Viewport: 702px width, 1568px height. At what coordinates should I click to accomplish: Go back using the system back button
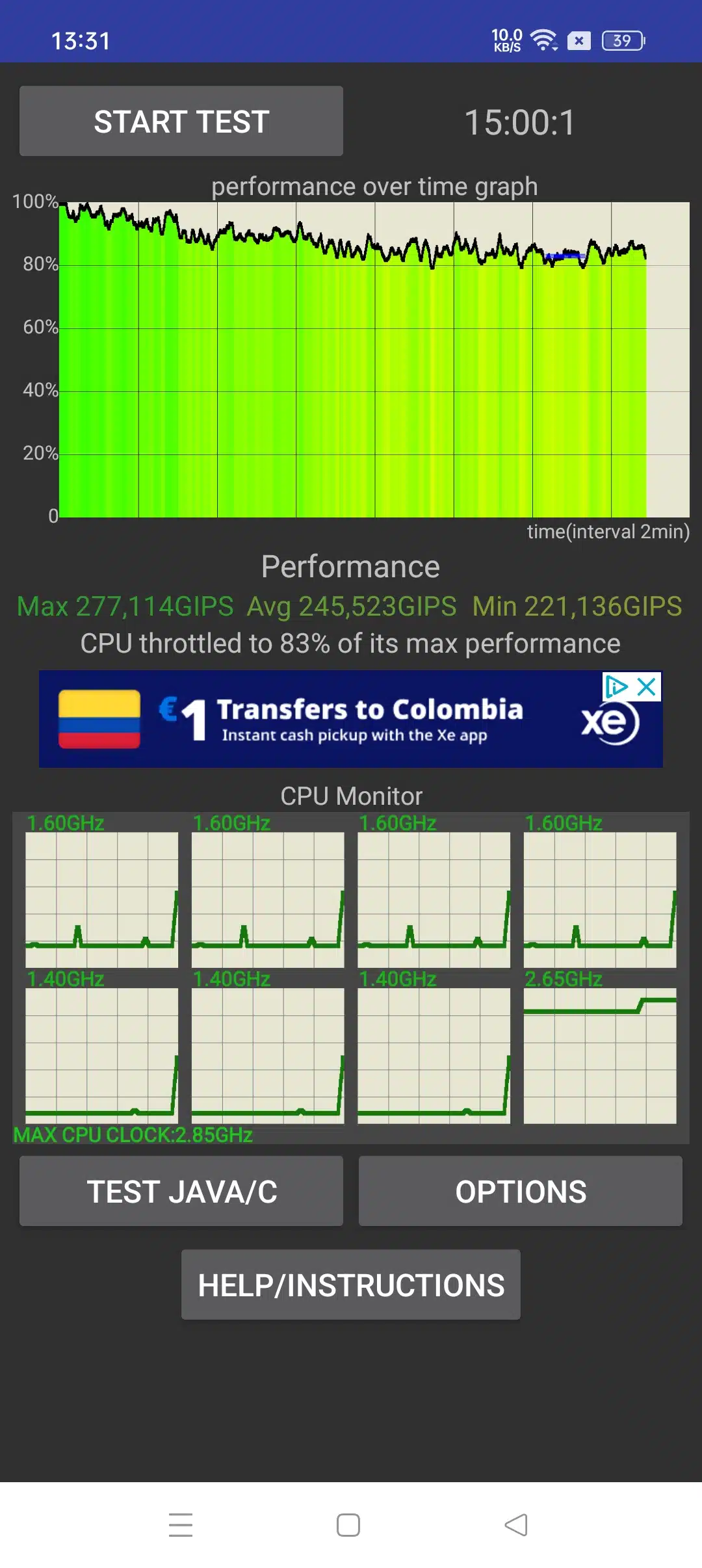tap(516, 1525)
